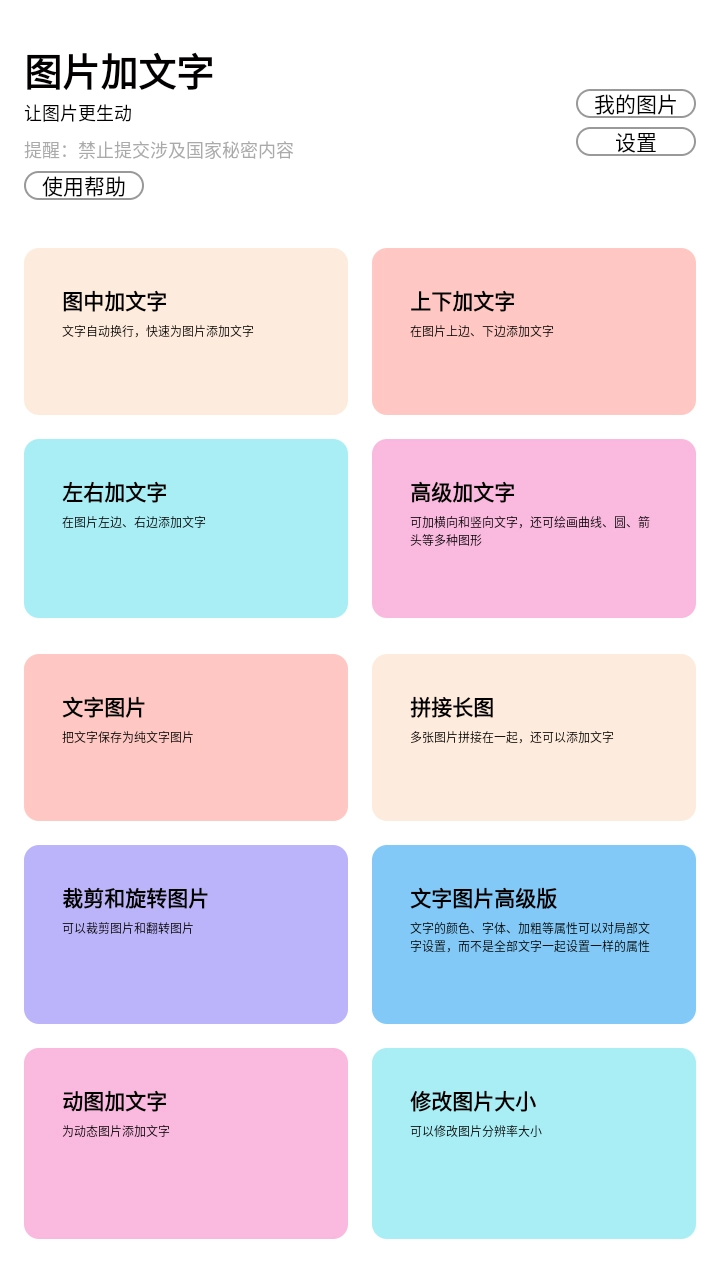This screenshot has width=720, height=1280.
Task: Select the 文字图片 card
Action: (185, 736)
